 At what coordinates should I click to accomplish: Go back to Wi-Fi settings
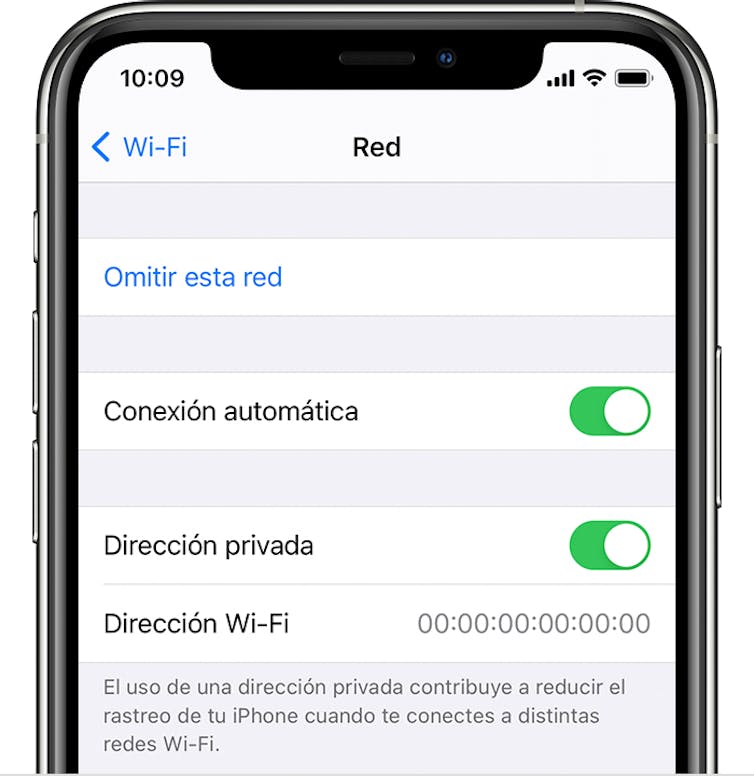pyautogui.click(x=140, y=147)
